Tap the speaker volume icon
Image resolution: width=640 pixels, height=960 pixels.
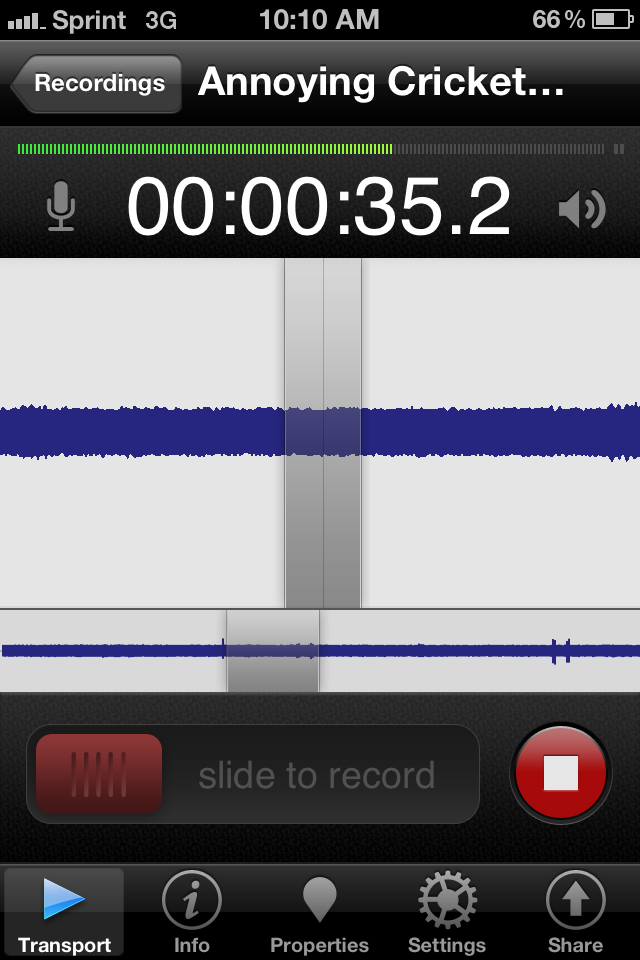point(581,209)
